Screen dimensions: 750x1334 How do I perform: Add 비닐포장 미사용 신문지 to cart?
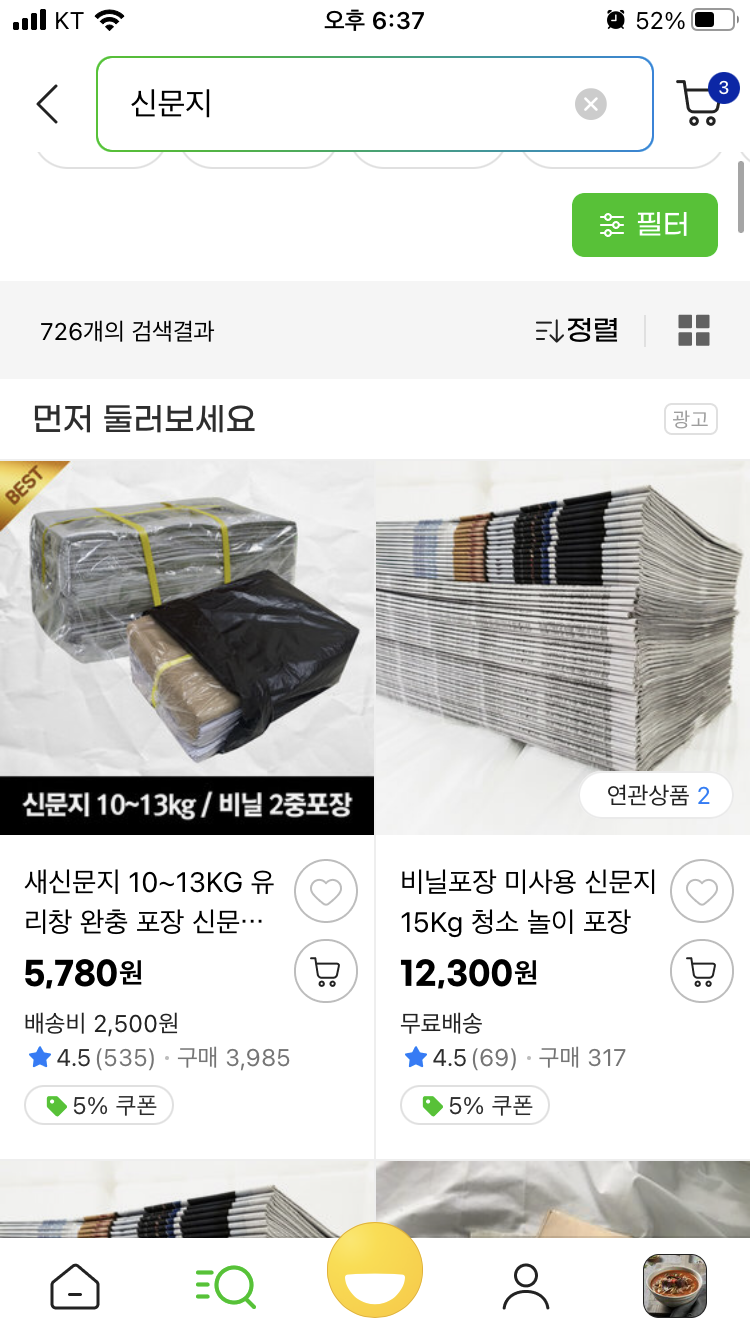[702, 971]
